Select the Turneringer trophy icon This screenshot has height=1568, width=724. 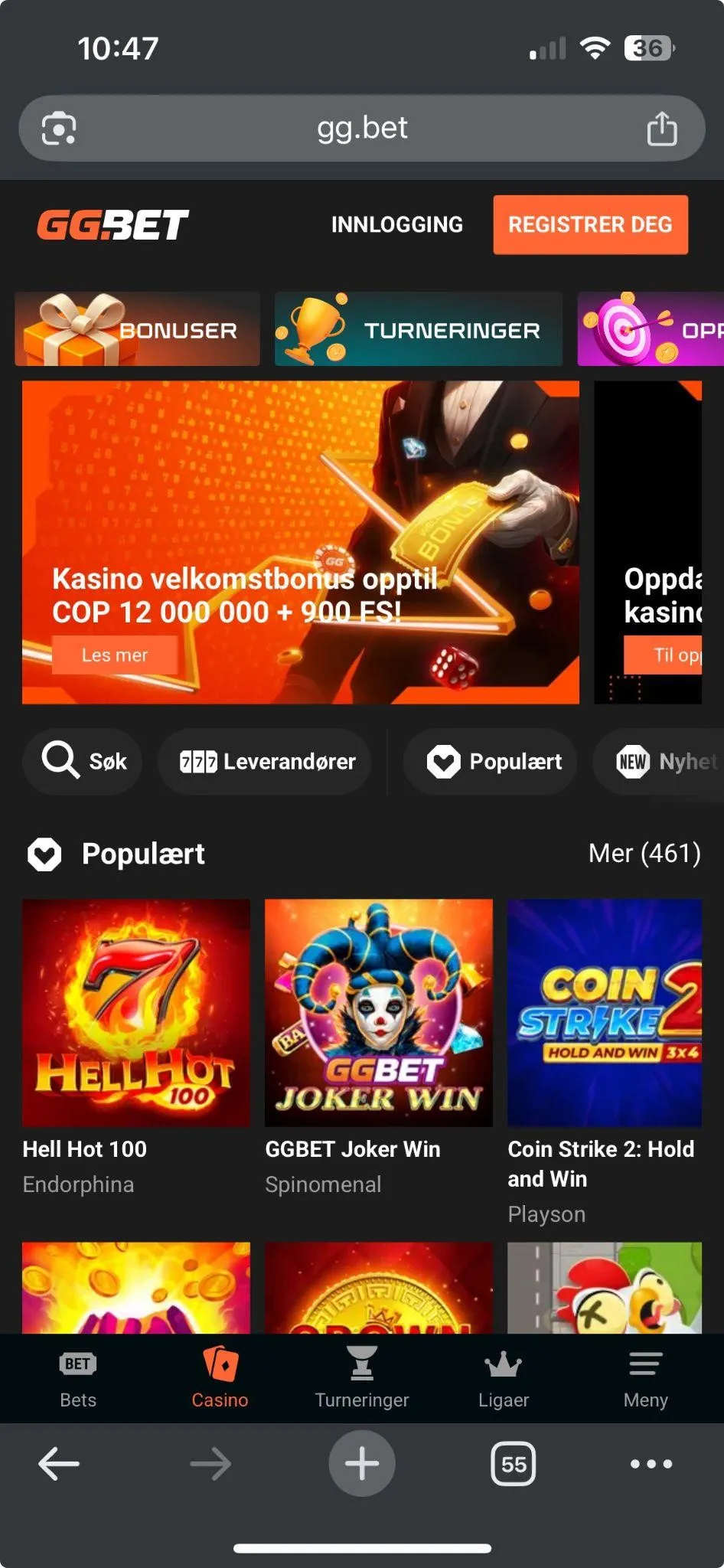(361, 1363)
